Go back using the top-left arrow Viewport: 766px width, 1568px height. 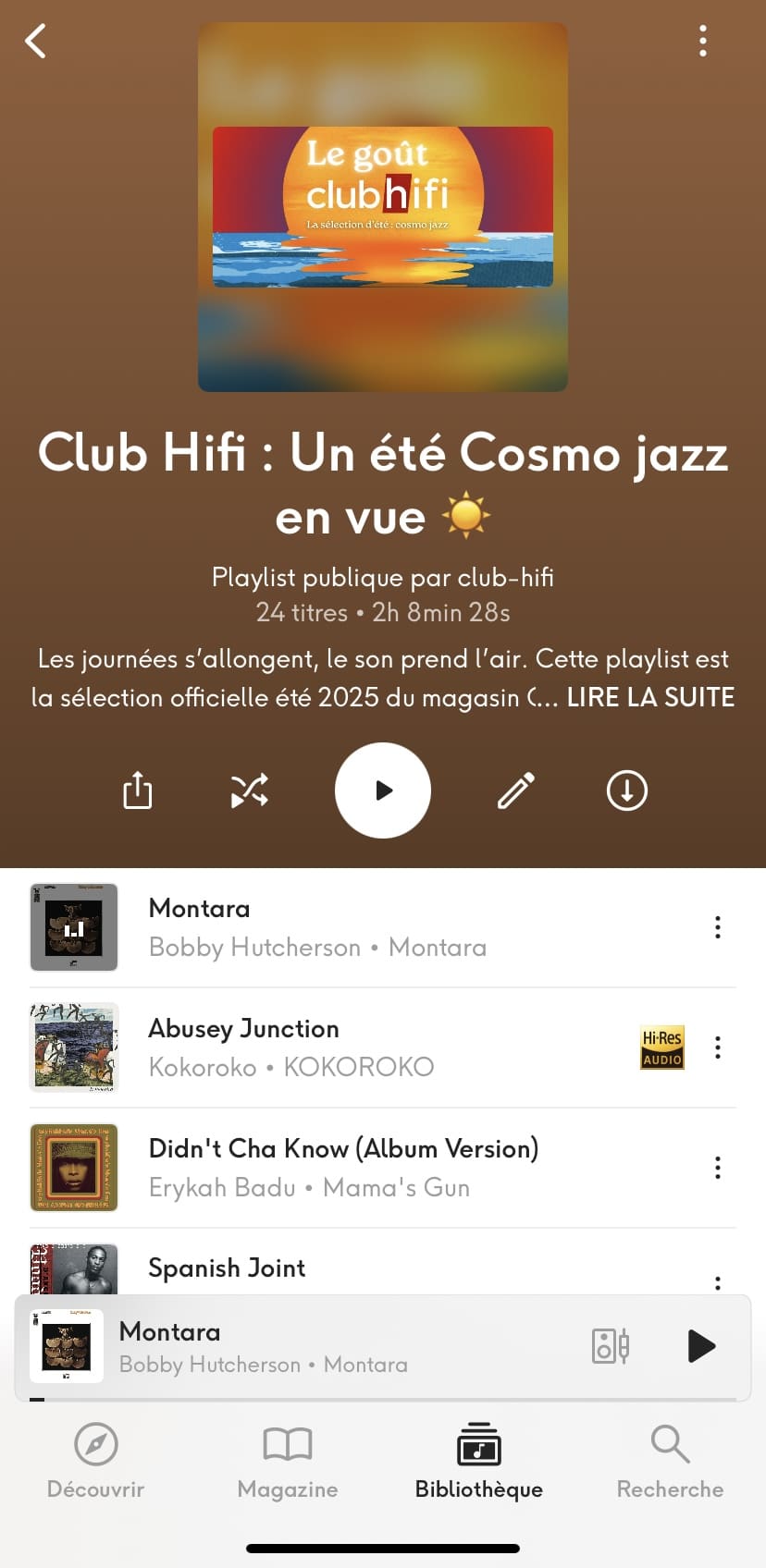tap(35, 41)
